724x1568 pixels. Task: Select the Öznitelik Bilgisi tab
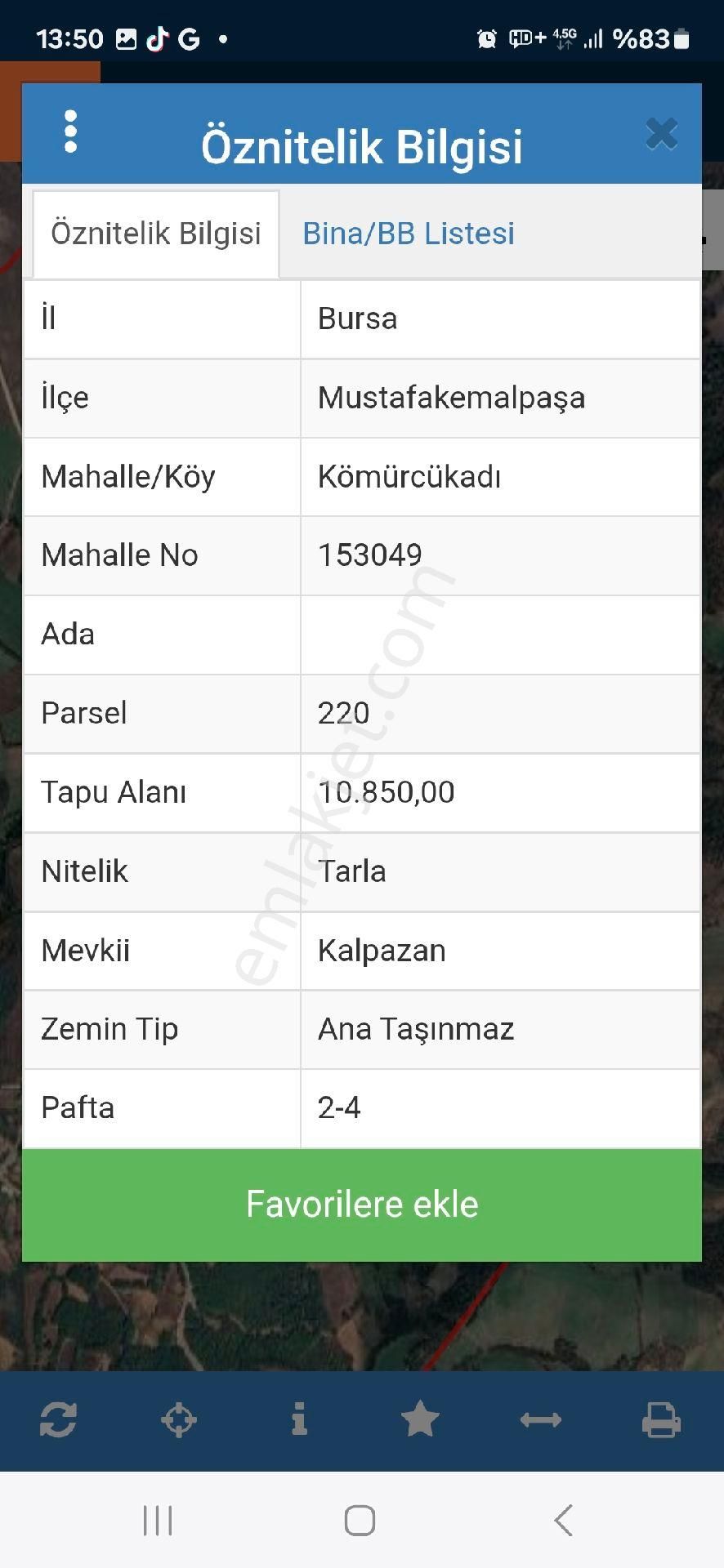[156, 234]
